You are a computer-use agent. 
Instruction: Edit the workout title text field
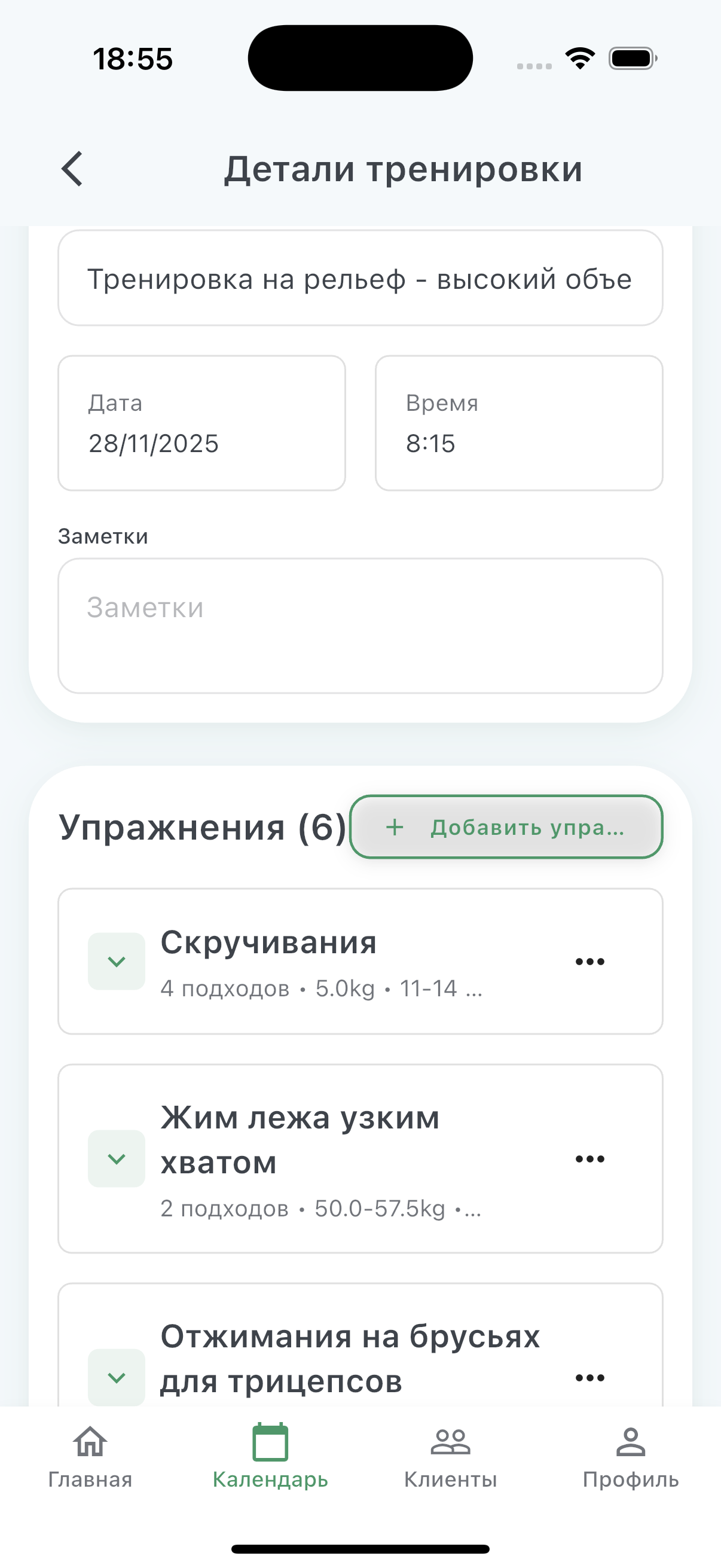(x=360, y=279)
